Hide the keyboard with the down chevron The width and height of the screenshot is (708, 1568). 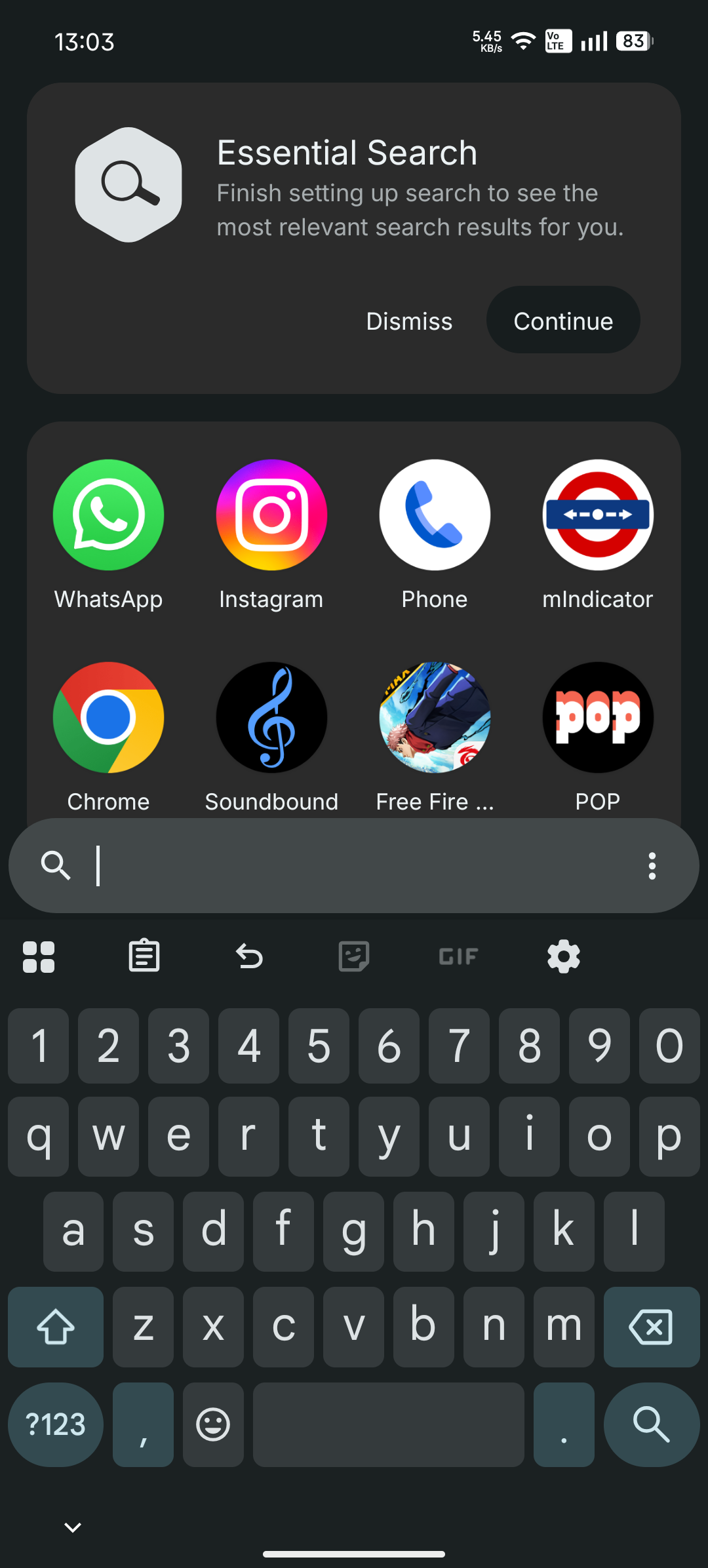coord(73,1527)
